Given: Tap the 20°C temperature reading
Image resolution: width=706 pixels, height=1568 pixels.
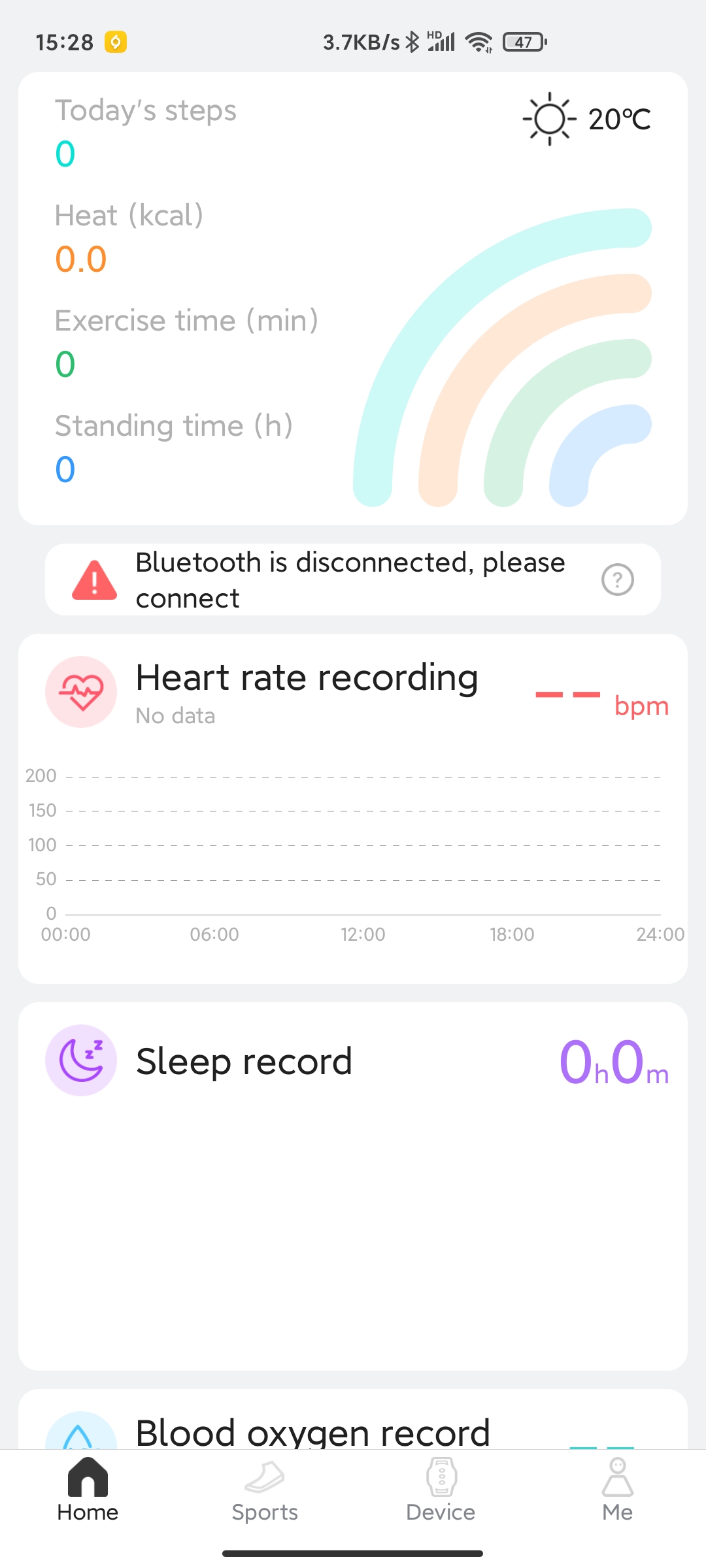Looking at the screenshot, I should coord(618,120).
